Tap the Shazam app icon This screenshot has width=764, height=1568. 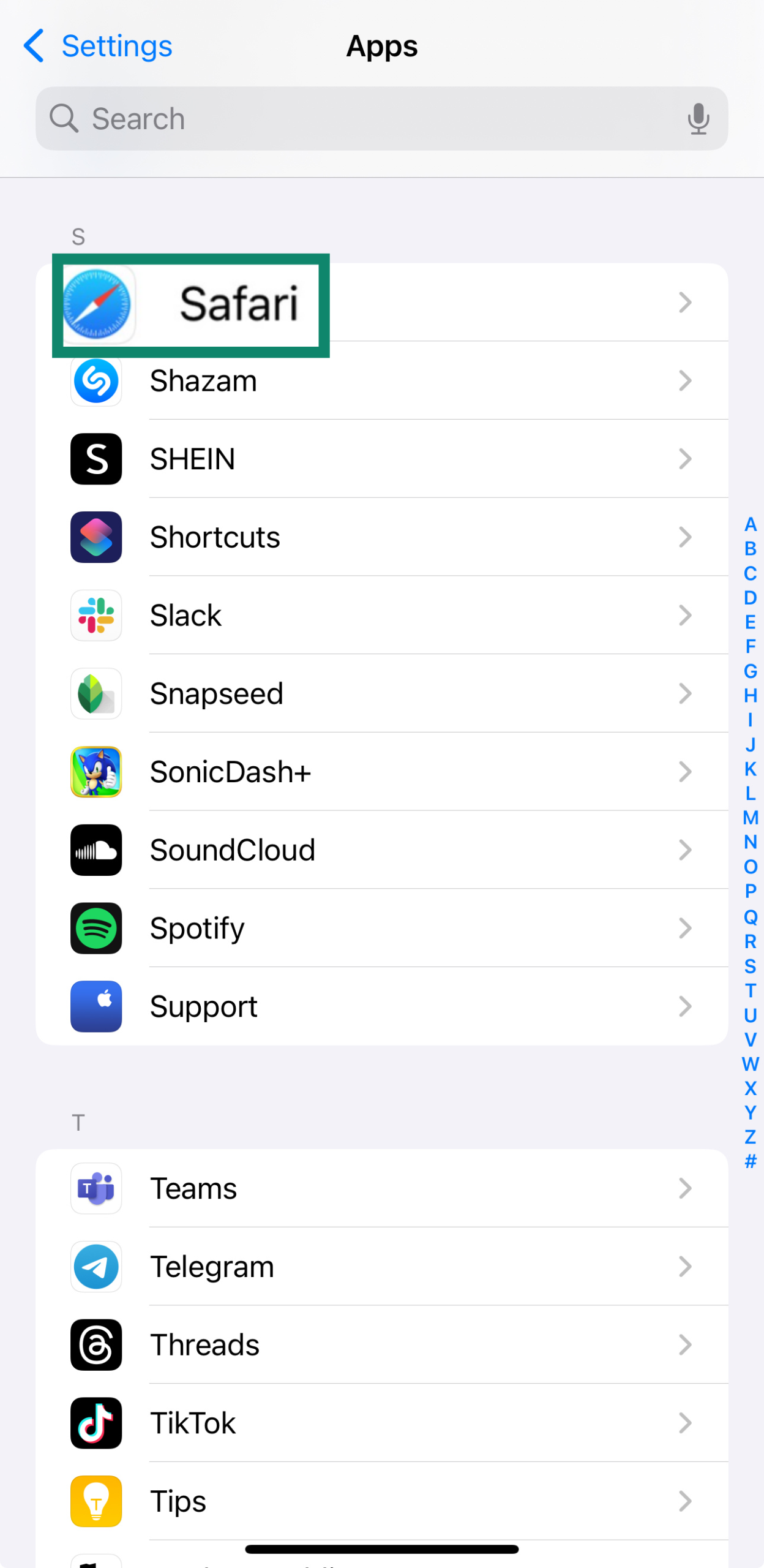click(x=96, y=380)
